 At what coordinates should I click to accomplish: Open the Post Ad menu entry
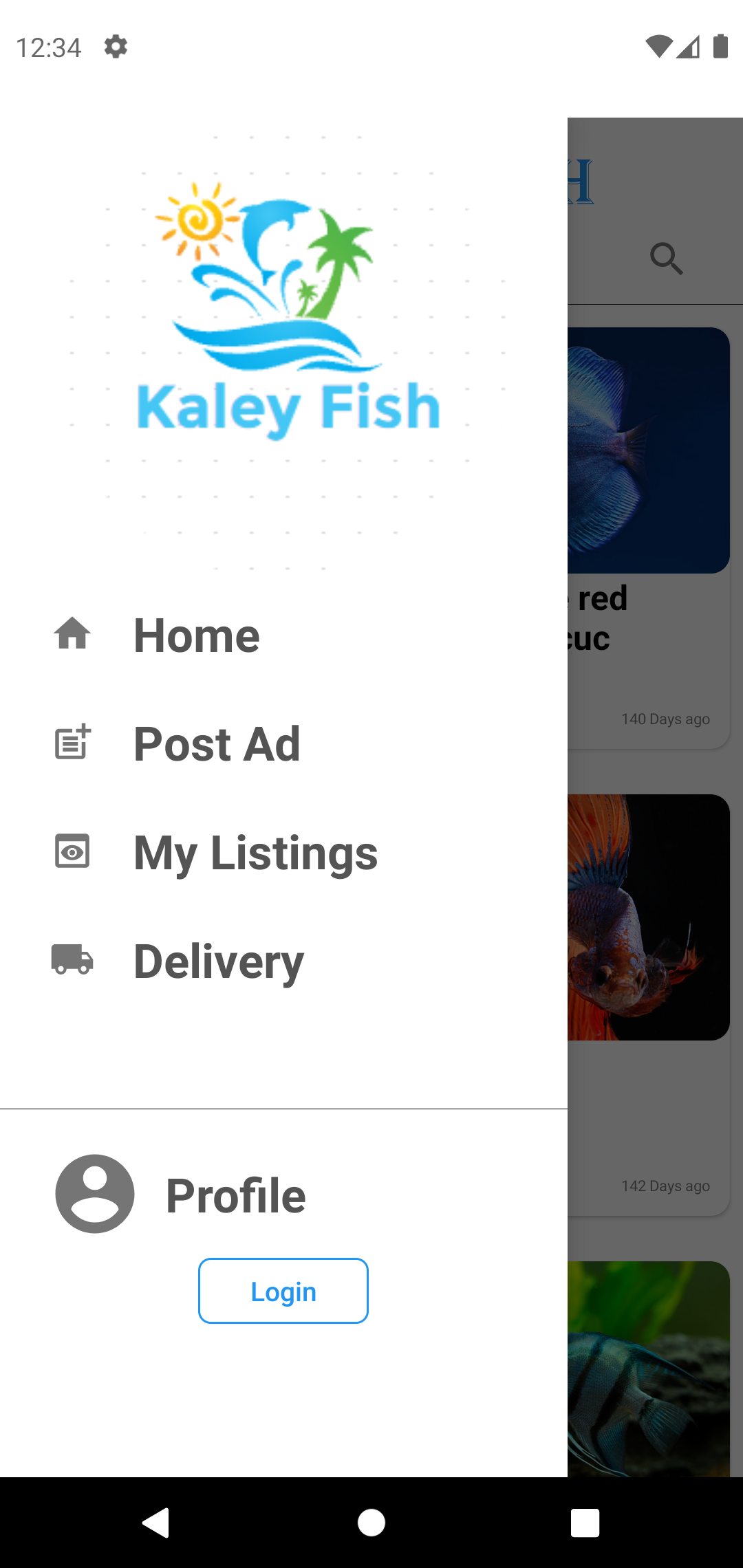[217, 743]
